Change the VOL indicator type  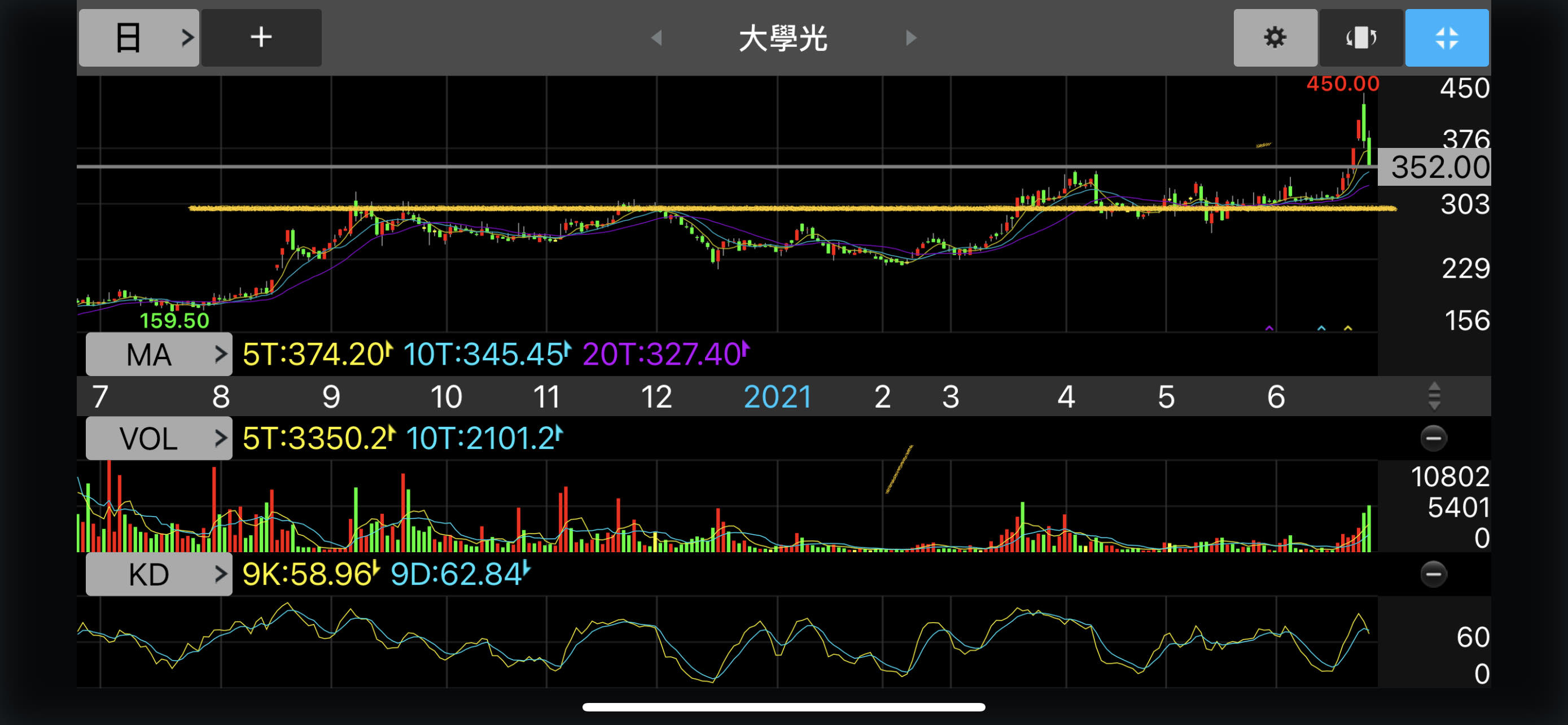coord(159,438)
